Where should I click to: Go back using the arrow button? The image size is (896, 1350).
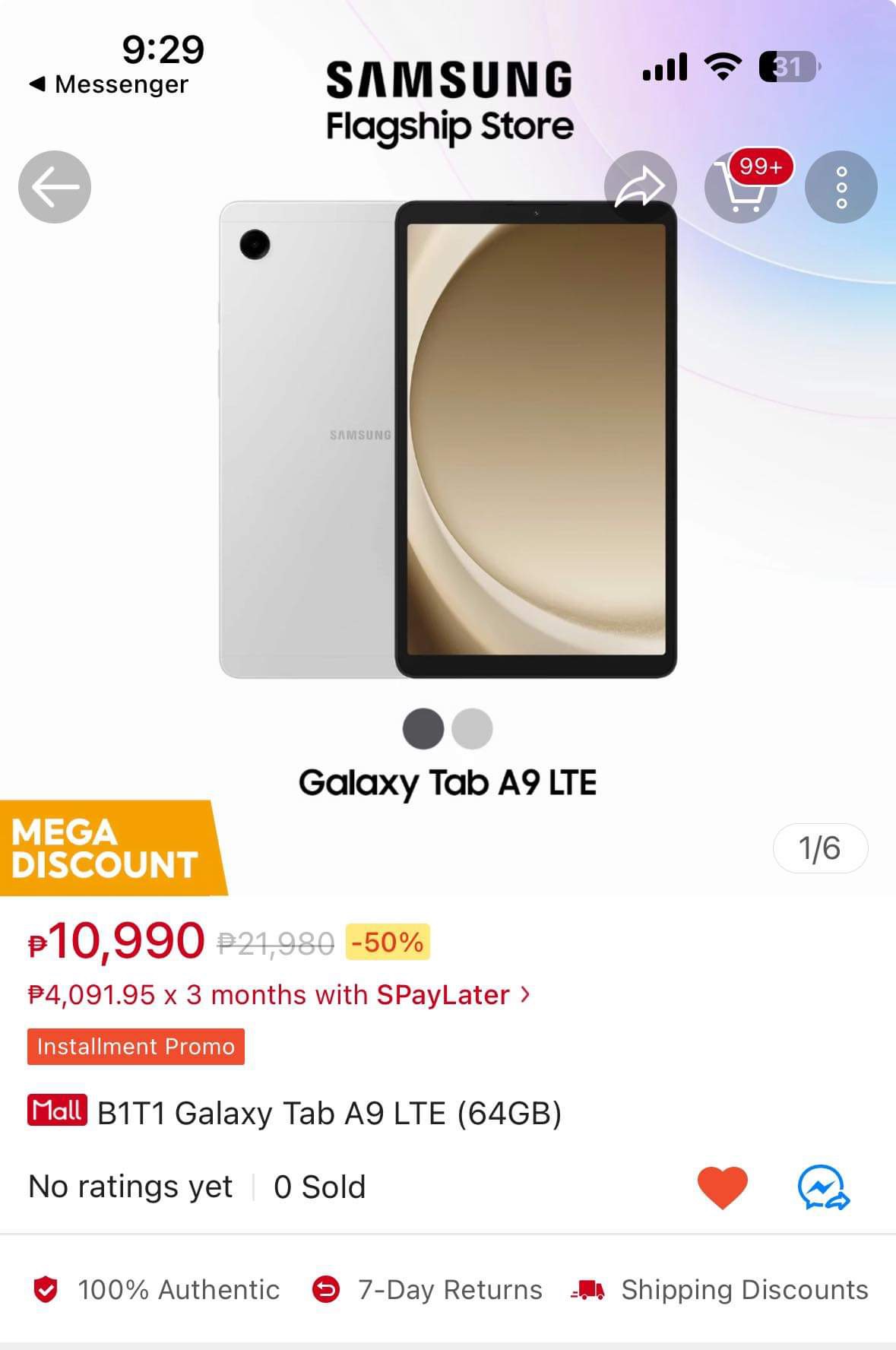(55, 187)
